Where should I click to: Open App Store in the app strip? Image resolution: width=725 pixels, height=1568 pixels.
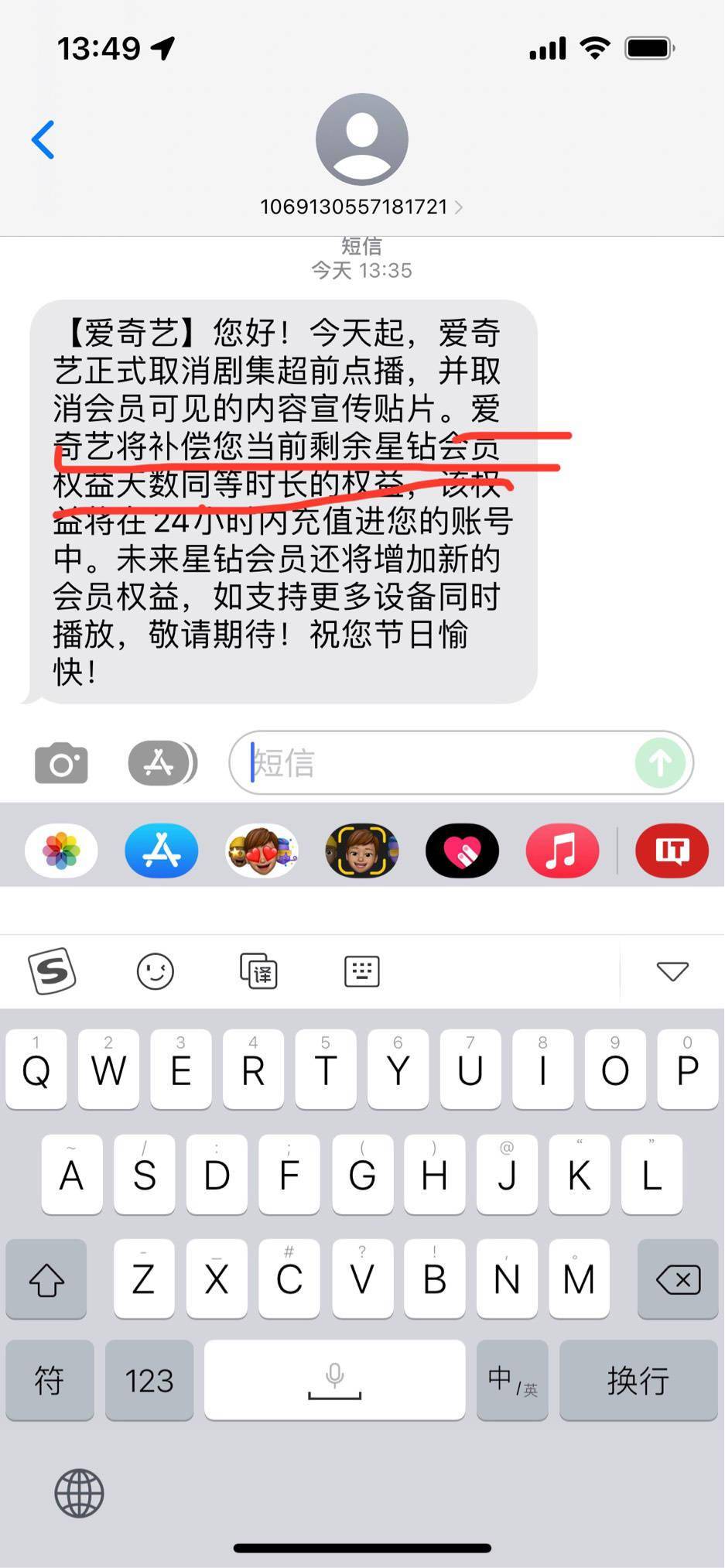click(161, 851)
